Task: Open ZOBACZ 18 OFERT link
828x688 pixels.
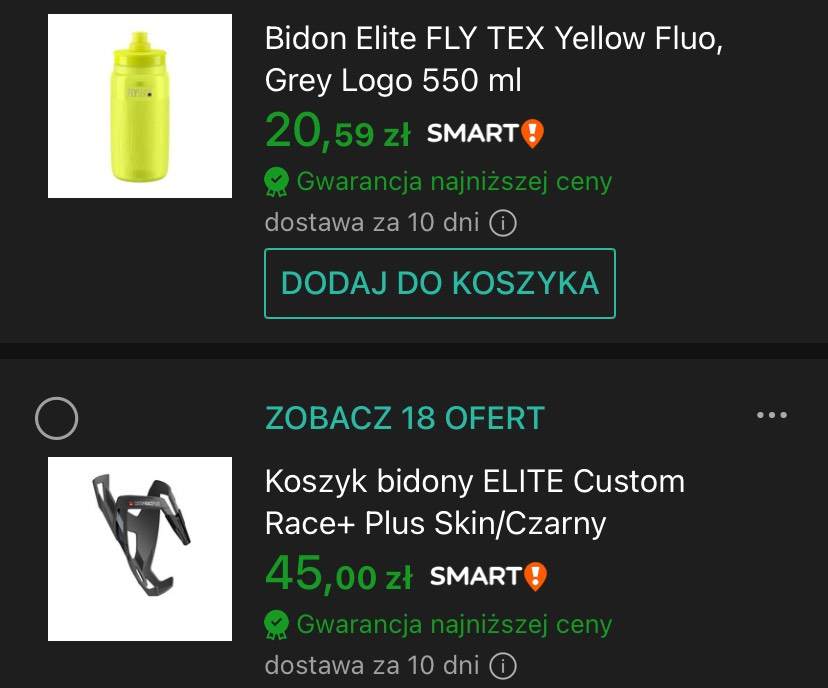Action: click(405, 417)
